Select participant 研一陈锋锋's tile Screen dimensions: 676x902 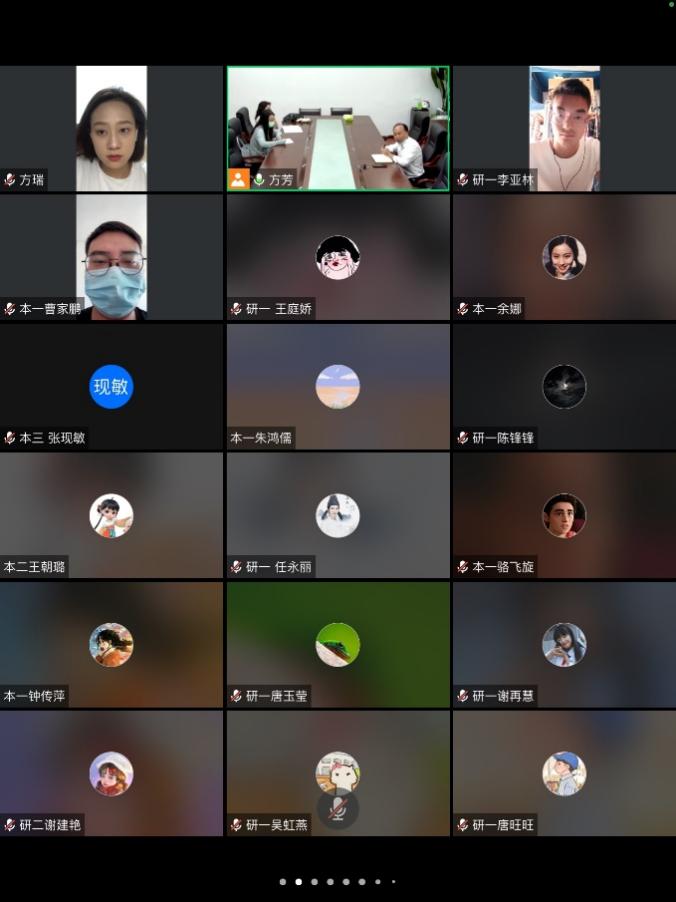point(564,386)
